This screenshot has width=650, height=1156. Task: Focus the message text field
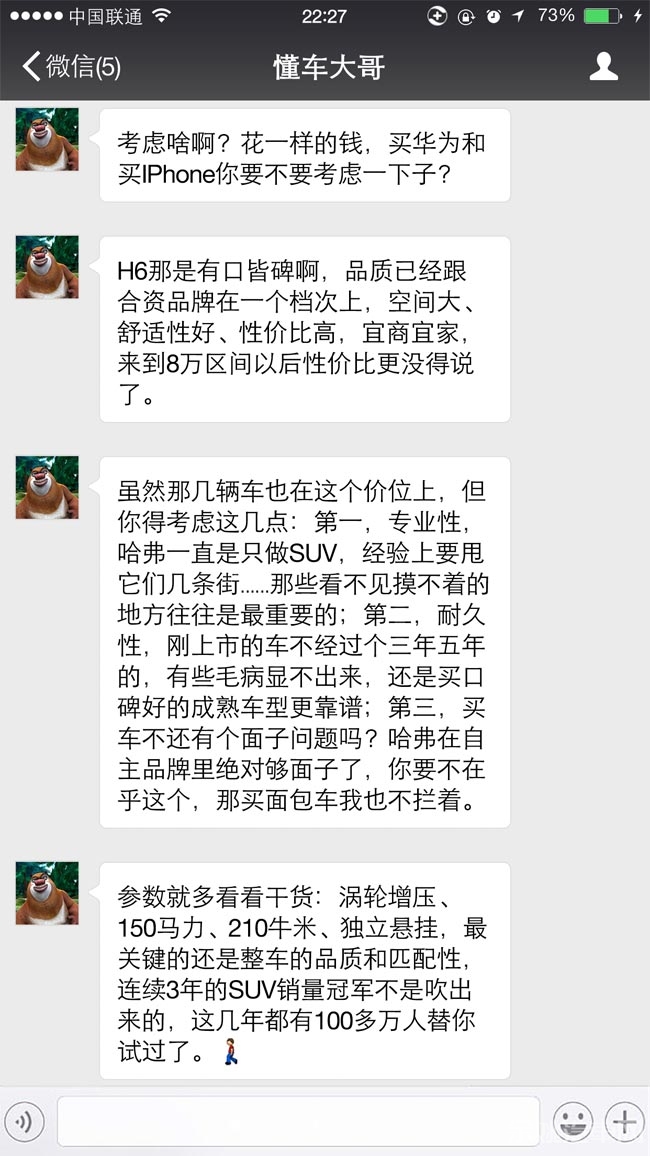coord(297,1122)
